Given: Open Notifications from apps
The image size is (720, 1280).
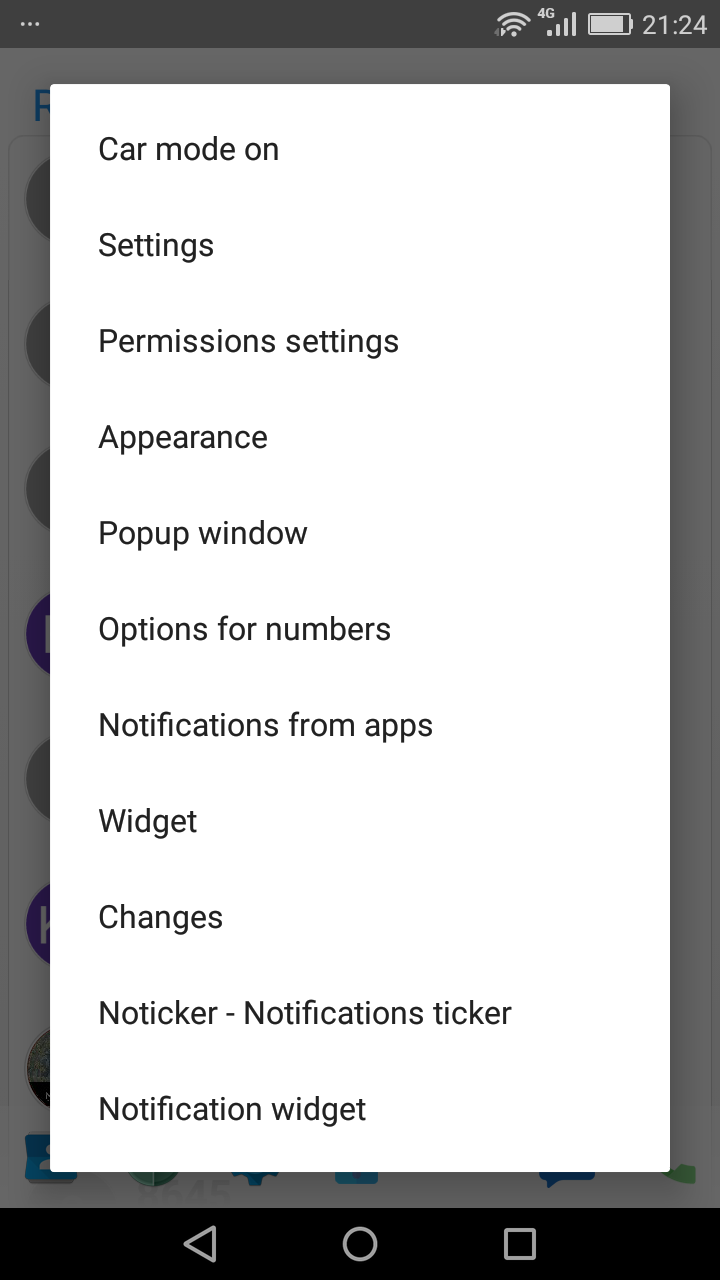Looking at the screenshot, I should 265,725.
